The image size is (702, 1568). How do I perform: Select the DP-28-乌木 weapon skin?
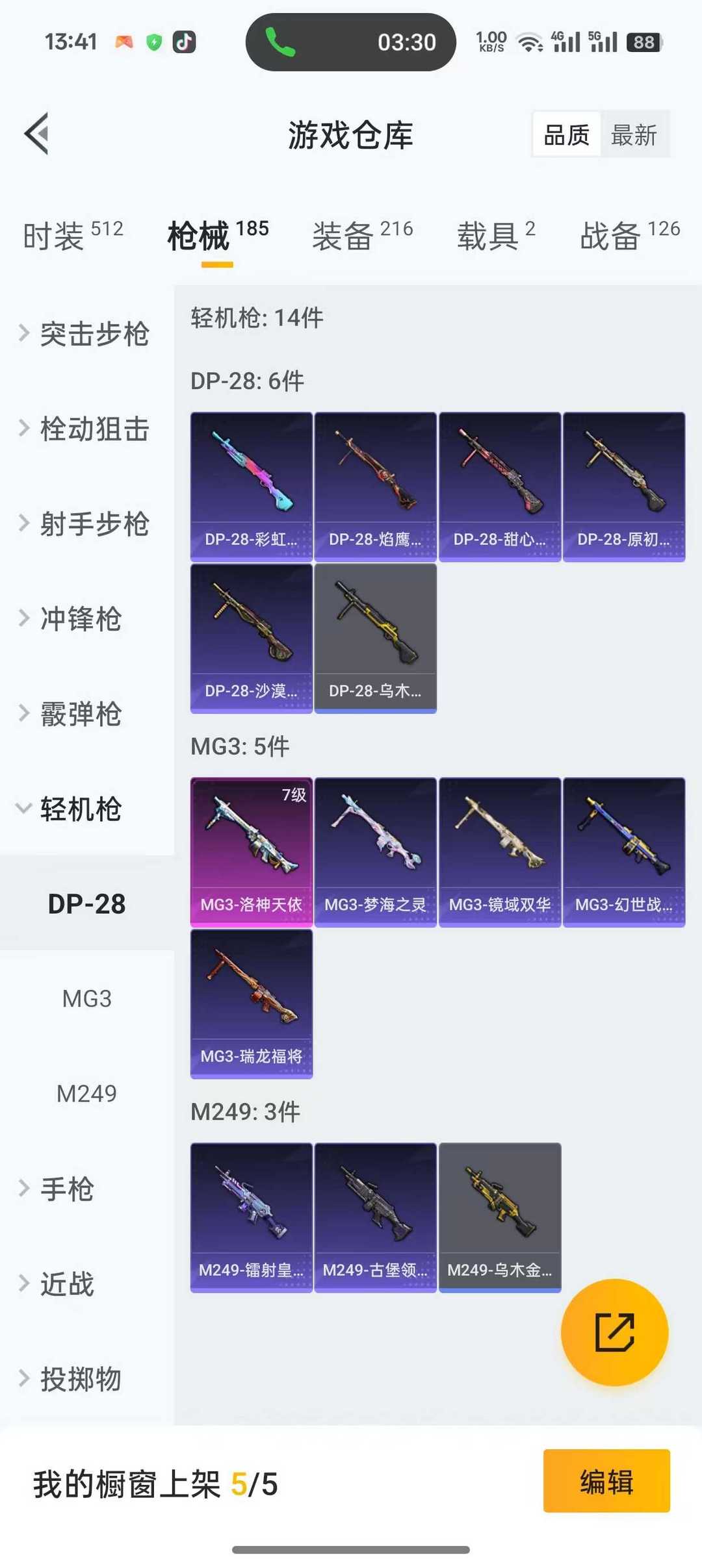(x=375, y=637)
